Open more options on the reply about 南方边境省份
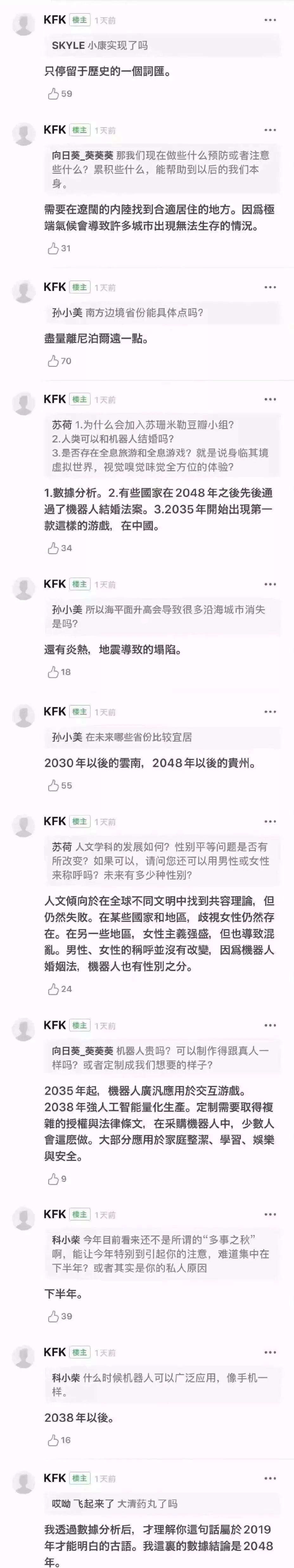 pyautogui.click(x=270, y=287)
